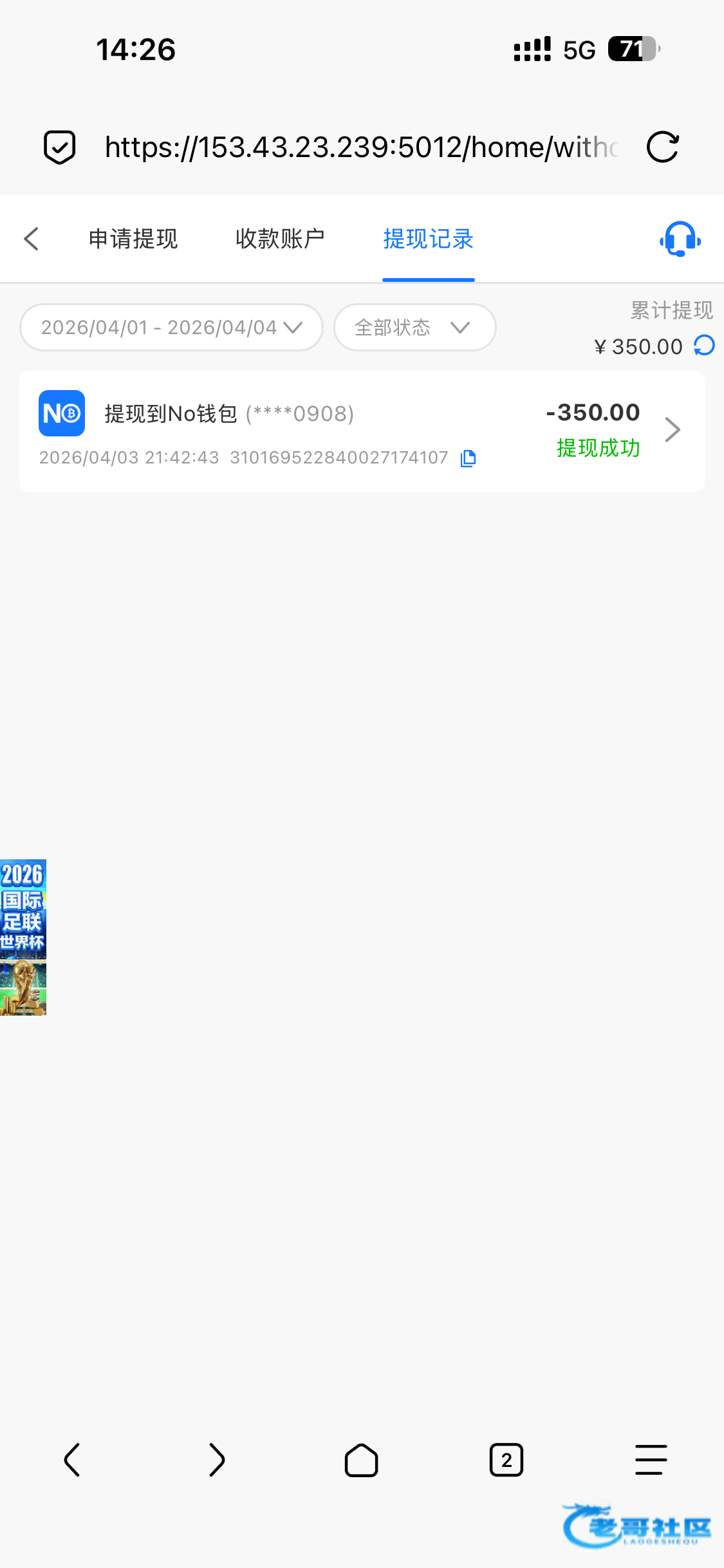Switch to the 申请提现 tab

[133, 239]
